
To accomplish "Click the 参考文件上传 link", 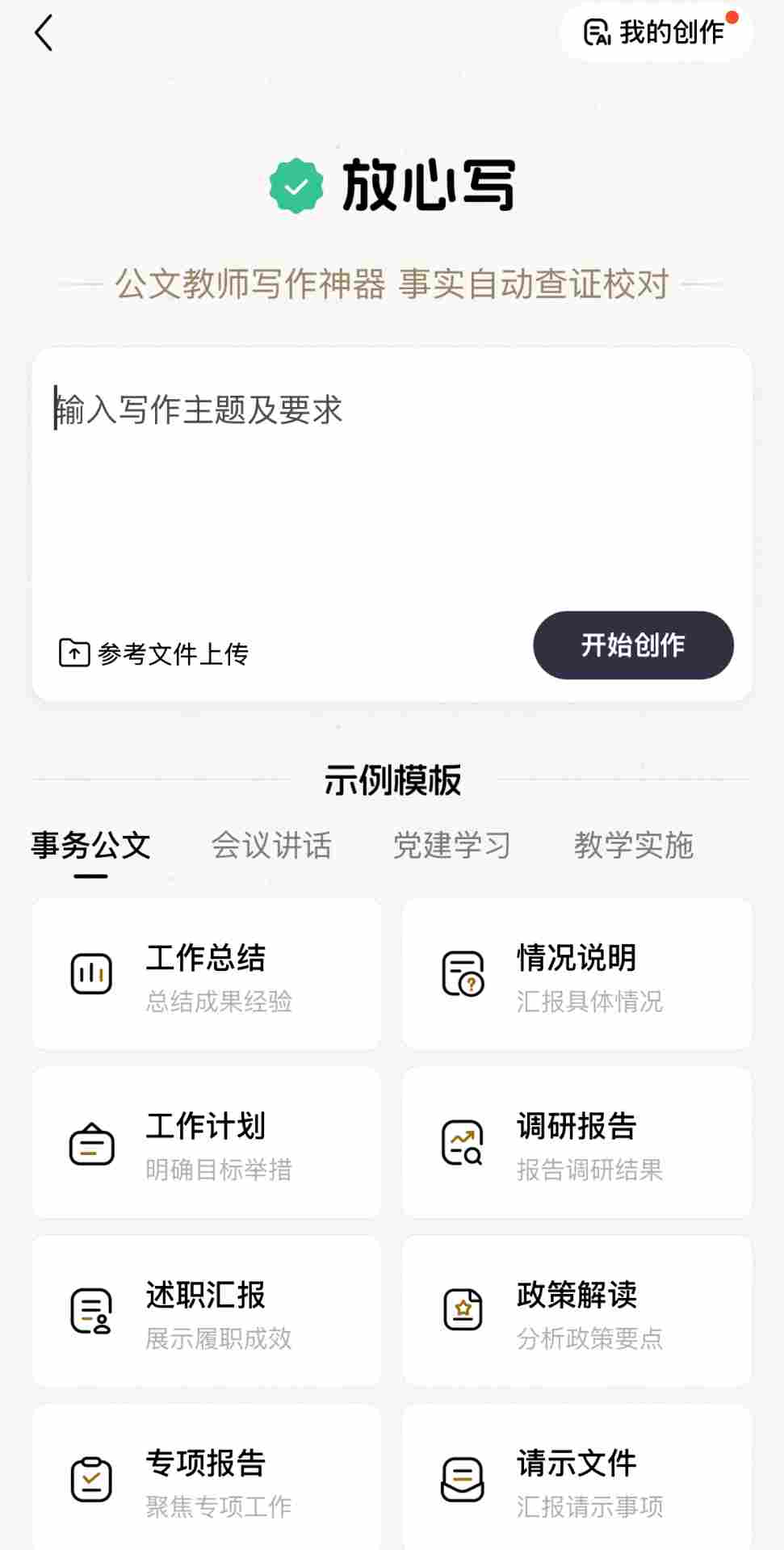I will [x=174, y=654].
